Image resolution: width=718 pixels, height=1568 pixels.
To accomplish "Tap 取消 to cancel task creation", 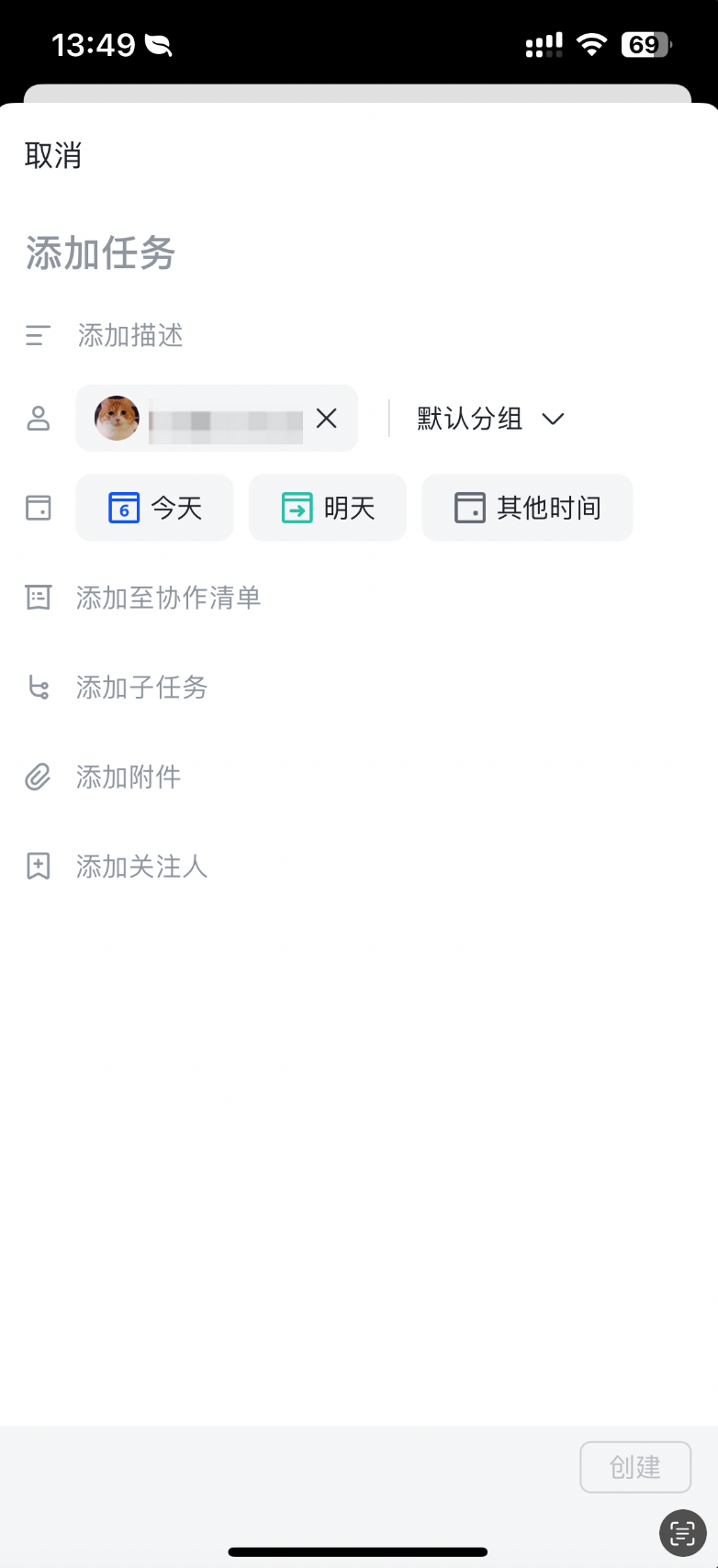I will point(53,157).
